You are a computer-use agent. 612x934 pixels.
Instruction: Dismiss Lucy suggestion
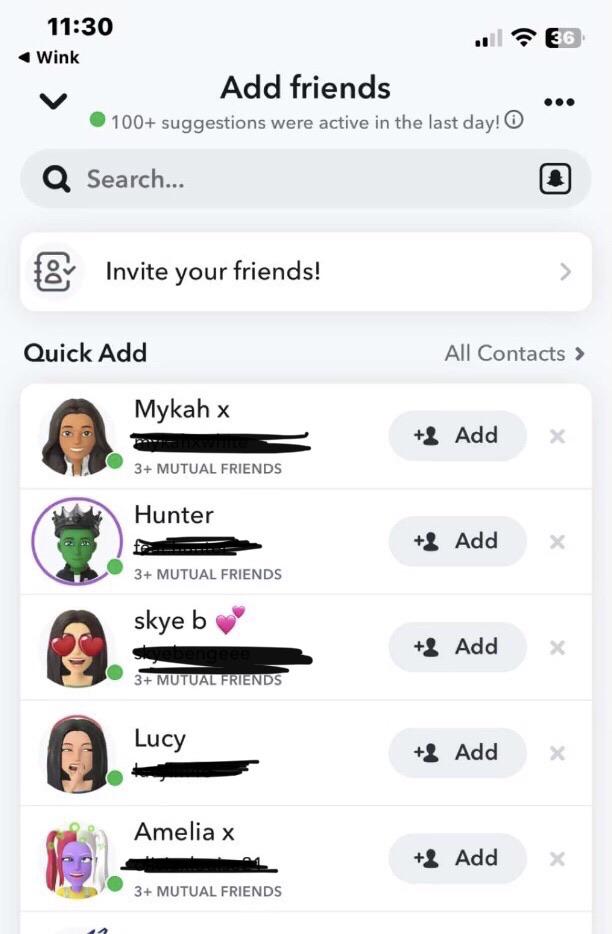tap(558, 754)
